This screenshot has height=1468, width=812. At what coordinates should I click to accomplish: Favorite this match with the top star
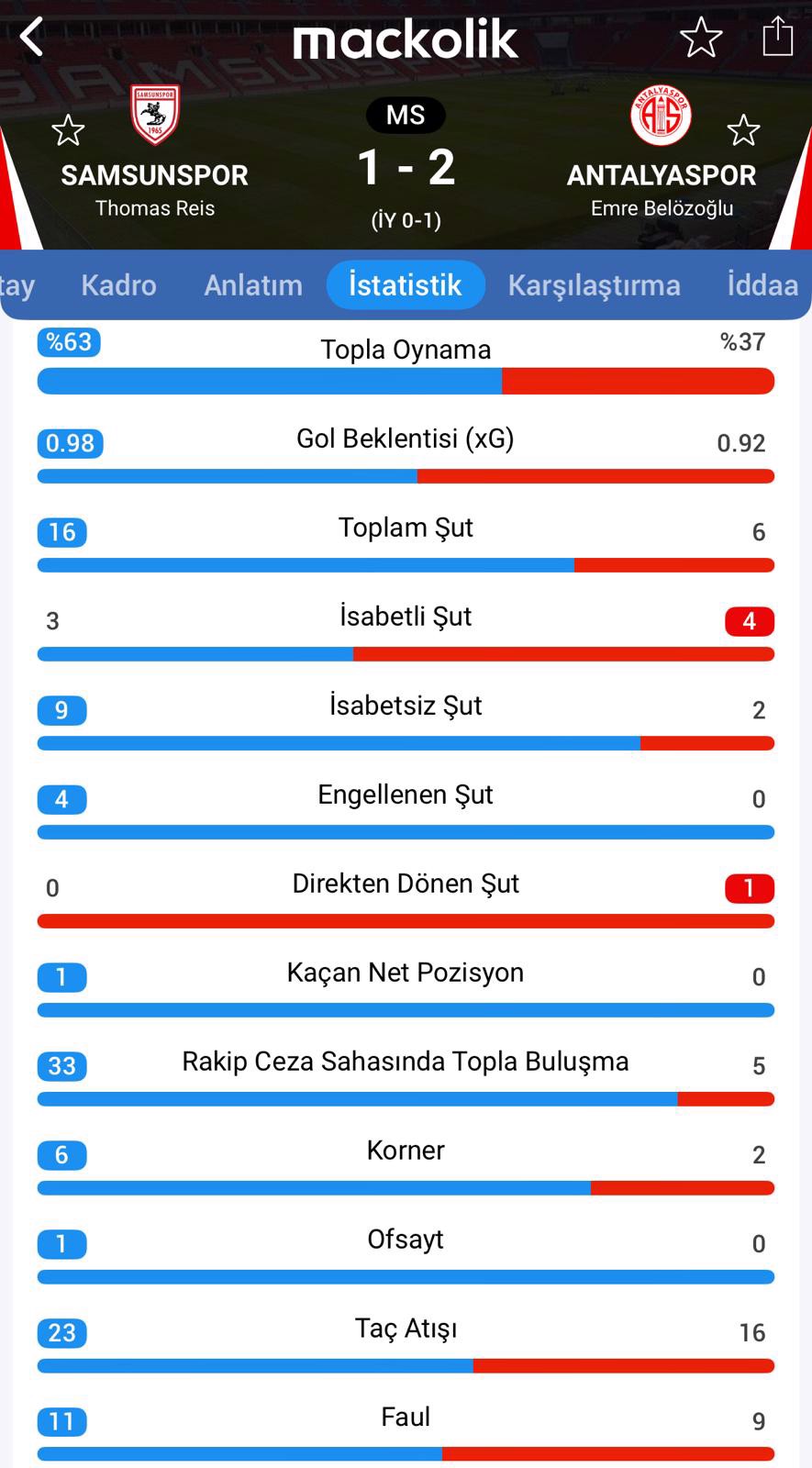[701, 38]
